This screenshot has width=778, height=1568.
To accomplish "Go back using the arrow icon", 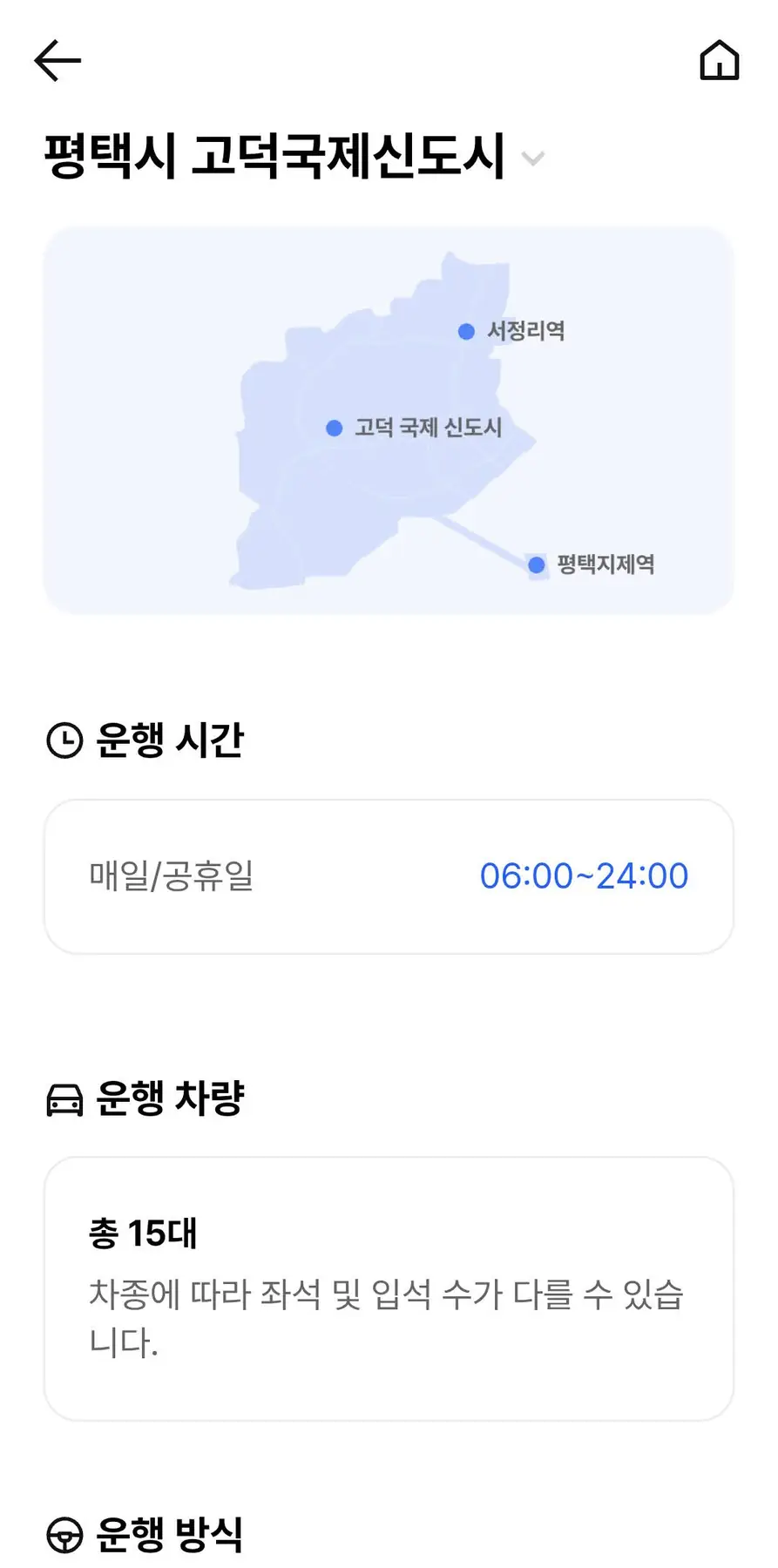I will tap(58, 60).
